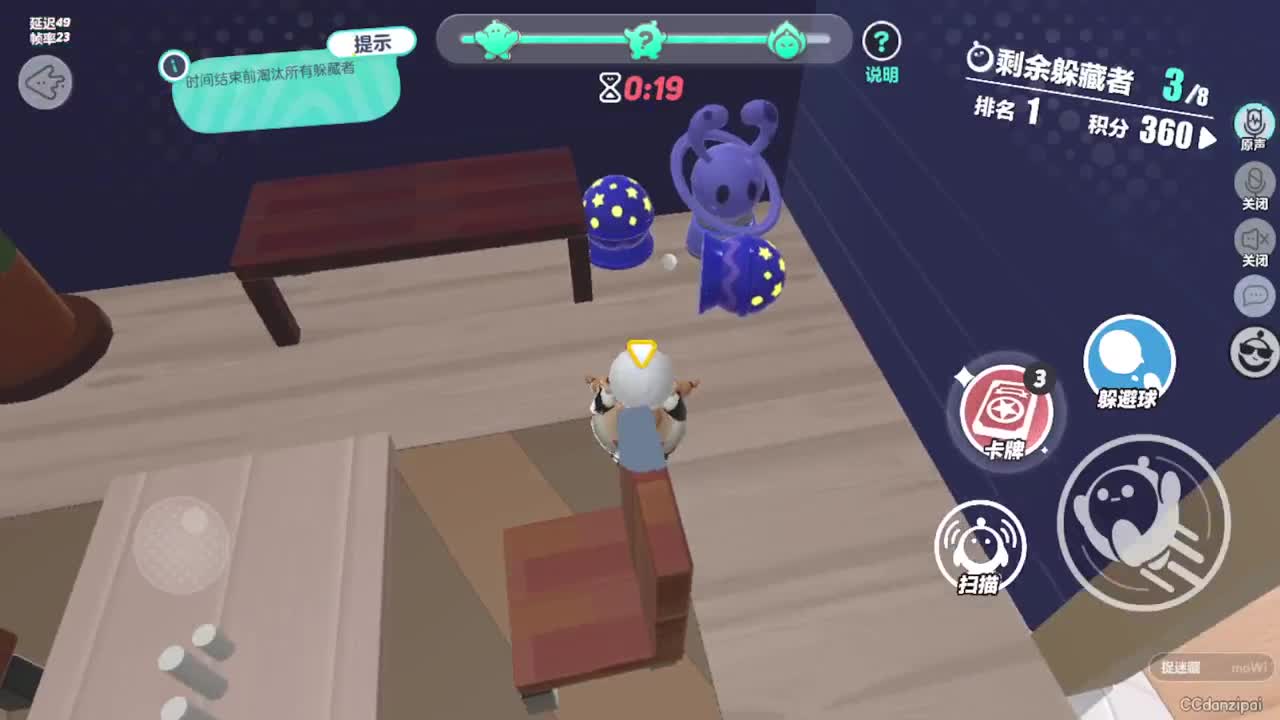
Task: Open the sunglasses emoji panel
Action: [1254, 352]
